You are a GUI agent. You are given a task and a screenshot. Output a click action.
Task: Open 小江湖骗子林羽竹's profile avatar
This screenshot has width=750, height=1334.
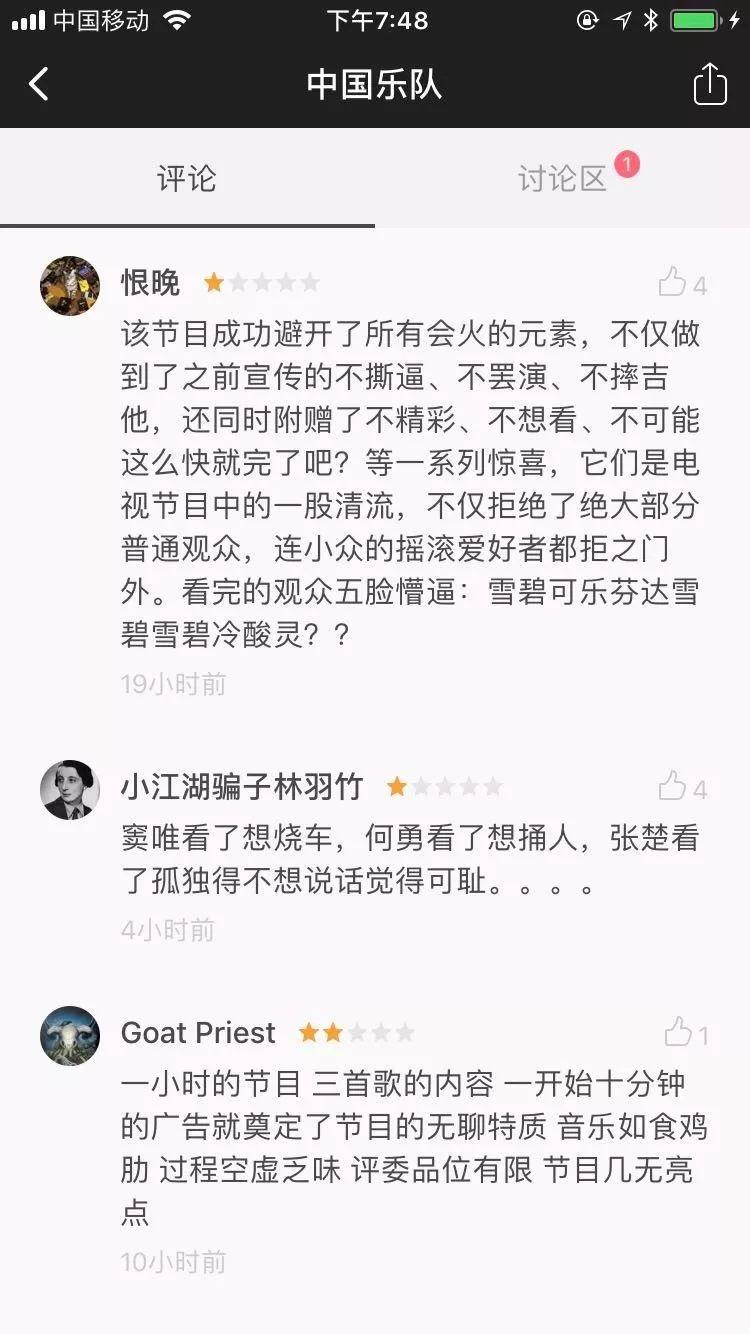coord(70,790)
